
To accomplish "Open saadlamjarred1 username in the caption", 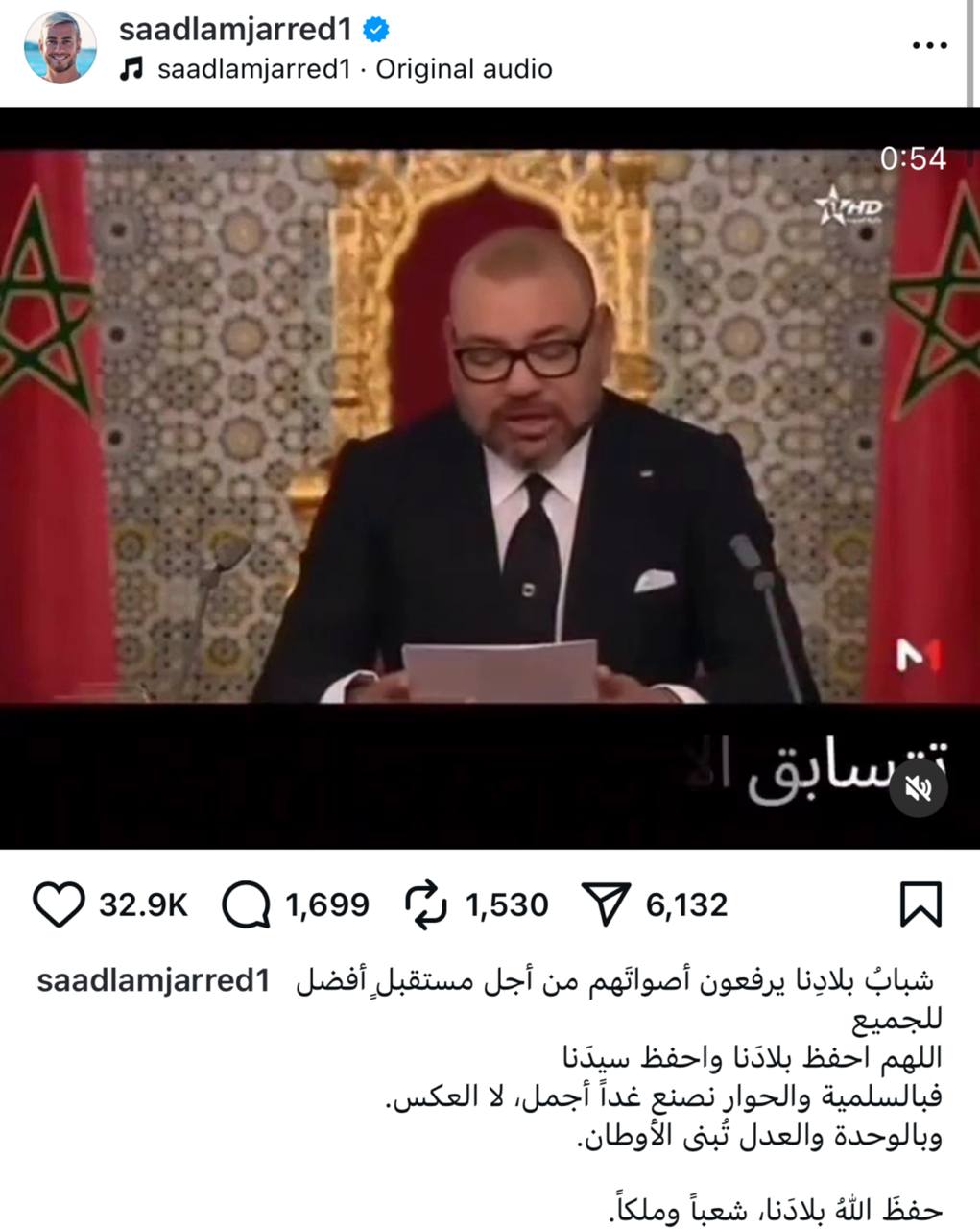I will (154, 981).
